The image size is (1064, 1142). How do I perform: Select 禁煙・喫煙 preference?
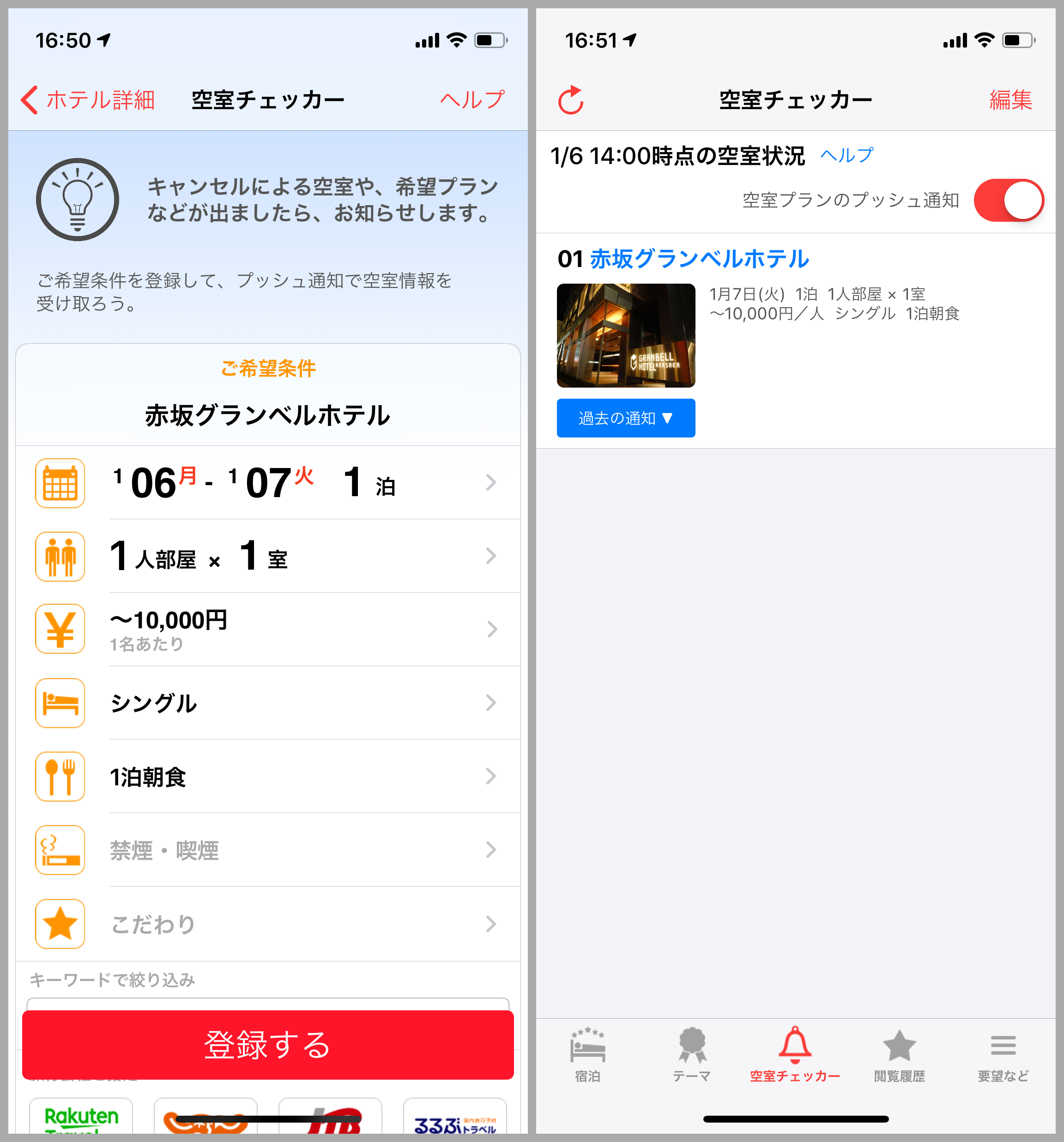click(x=267, y=850)
